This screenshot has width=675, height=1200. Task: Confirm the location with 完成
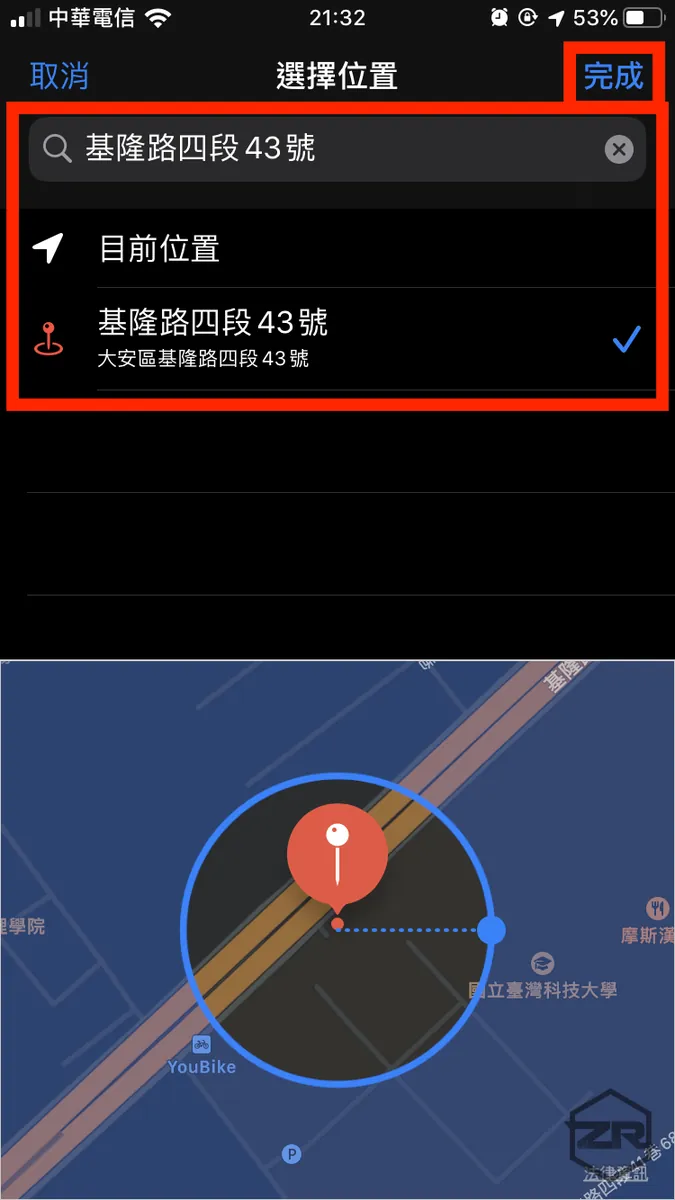click(x=613, y=76)
